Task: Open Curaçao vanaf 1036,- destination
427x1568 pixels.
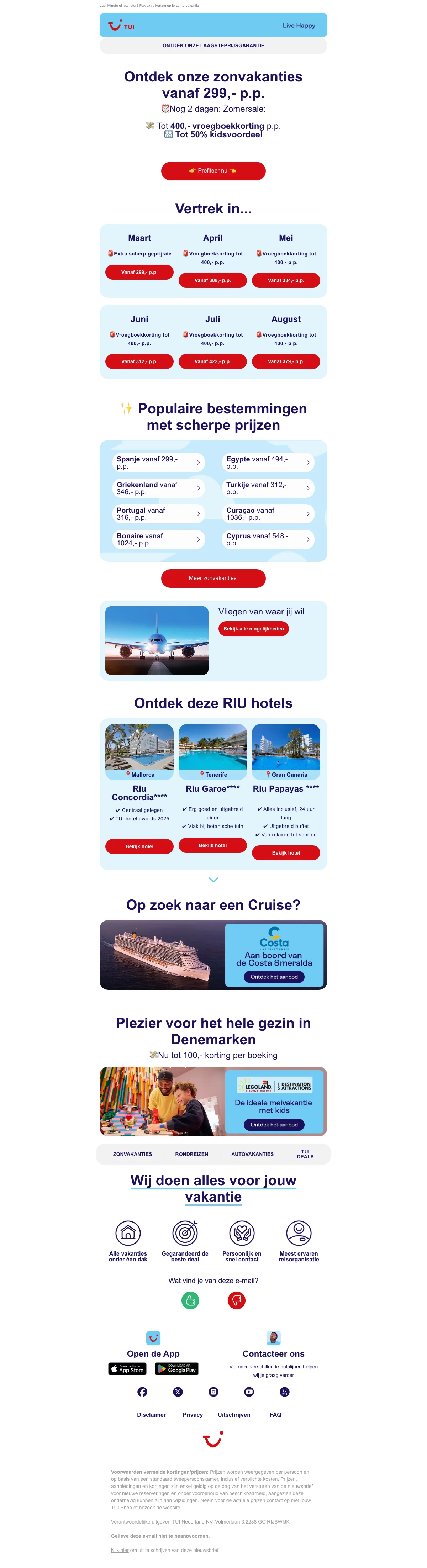Action: pos(267,514)
